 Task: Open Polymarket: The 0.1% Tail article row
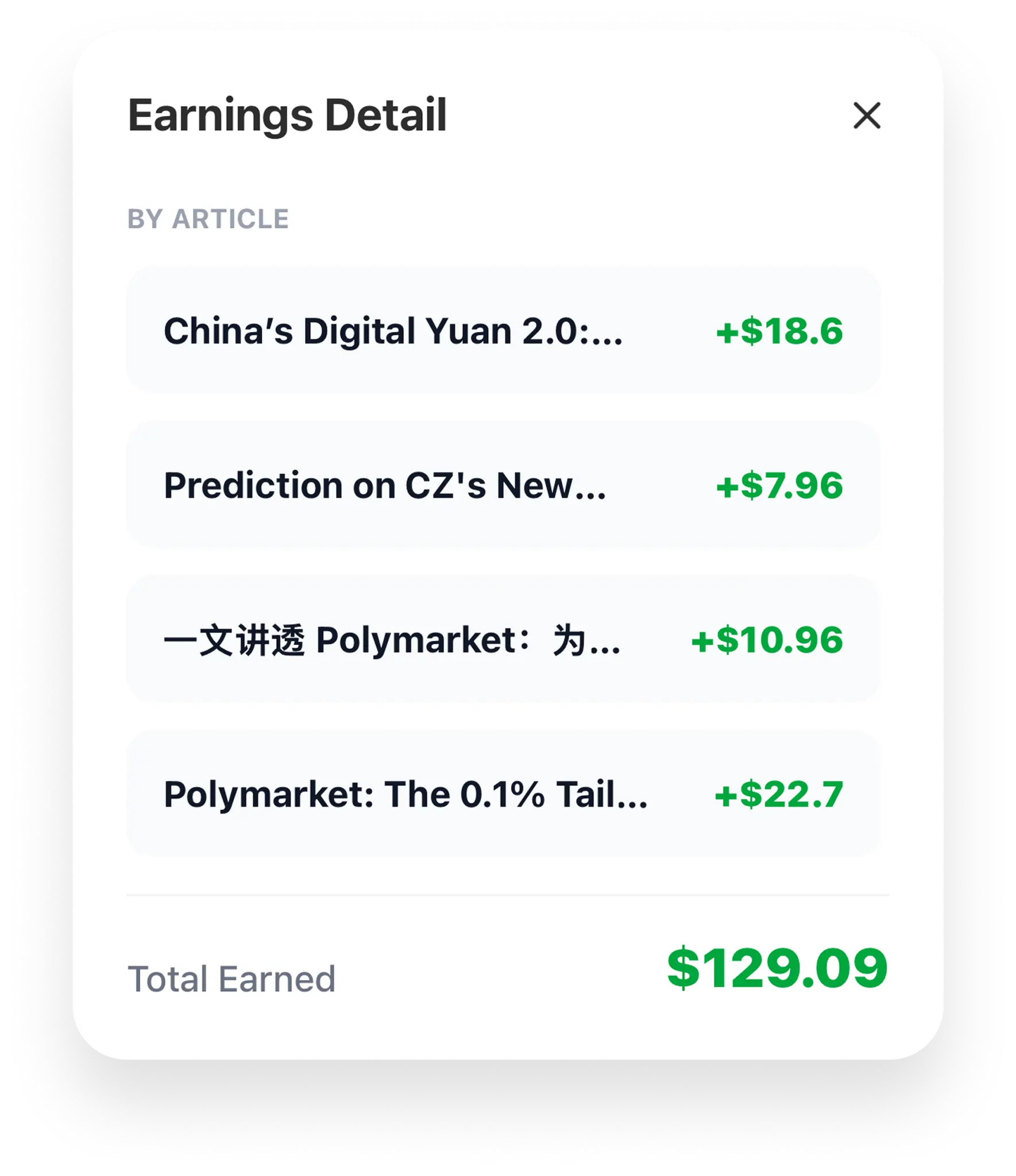point(503,794)
